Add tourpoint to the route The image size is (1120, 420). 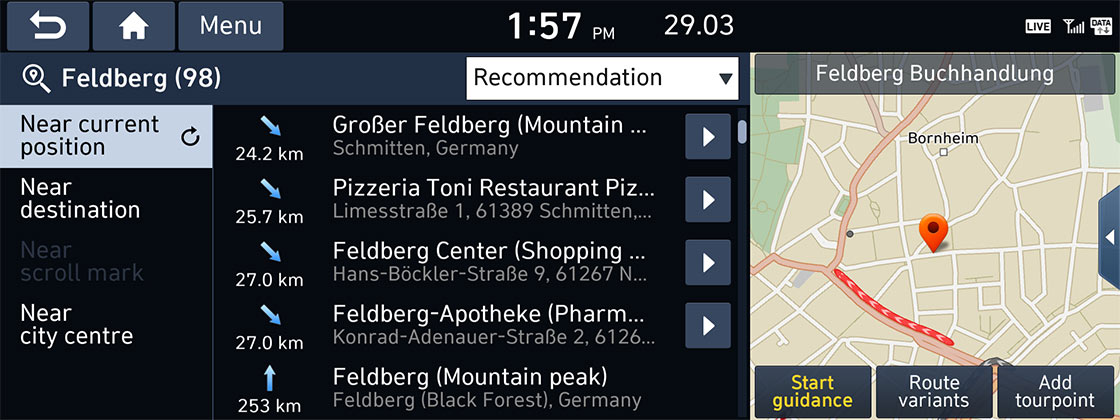(x=1055, y=391)
